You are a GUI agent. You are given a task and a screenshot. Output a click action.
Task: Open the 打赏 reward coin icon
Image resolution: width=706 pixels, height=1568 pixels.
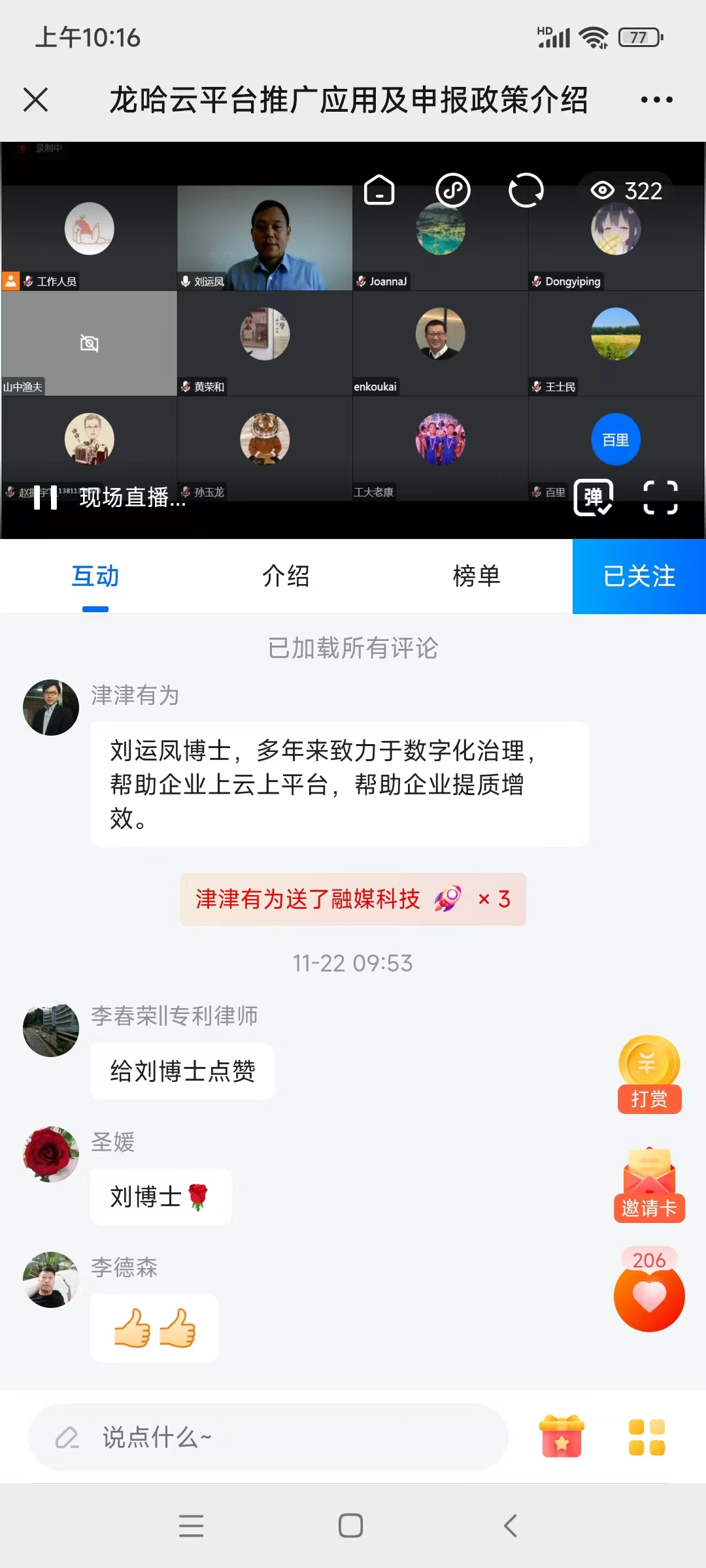[648, 1066]
